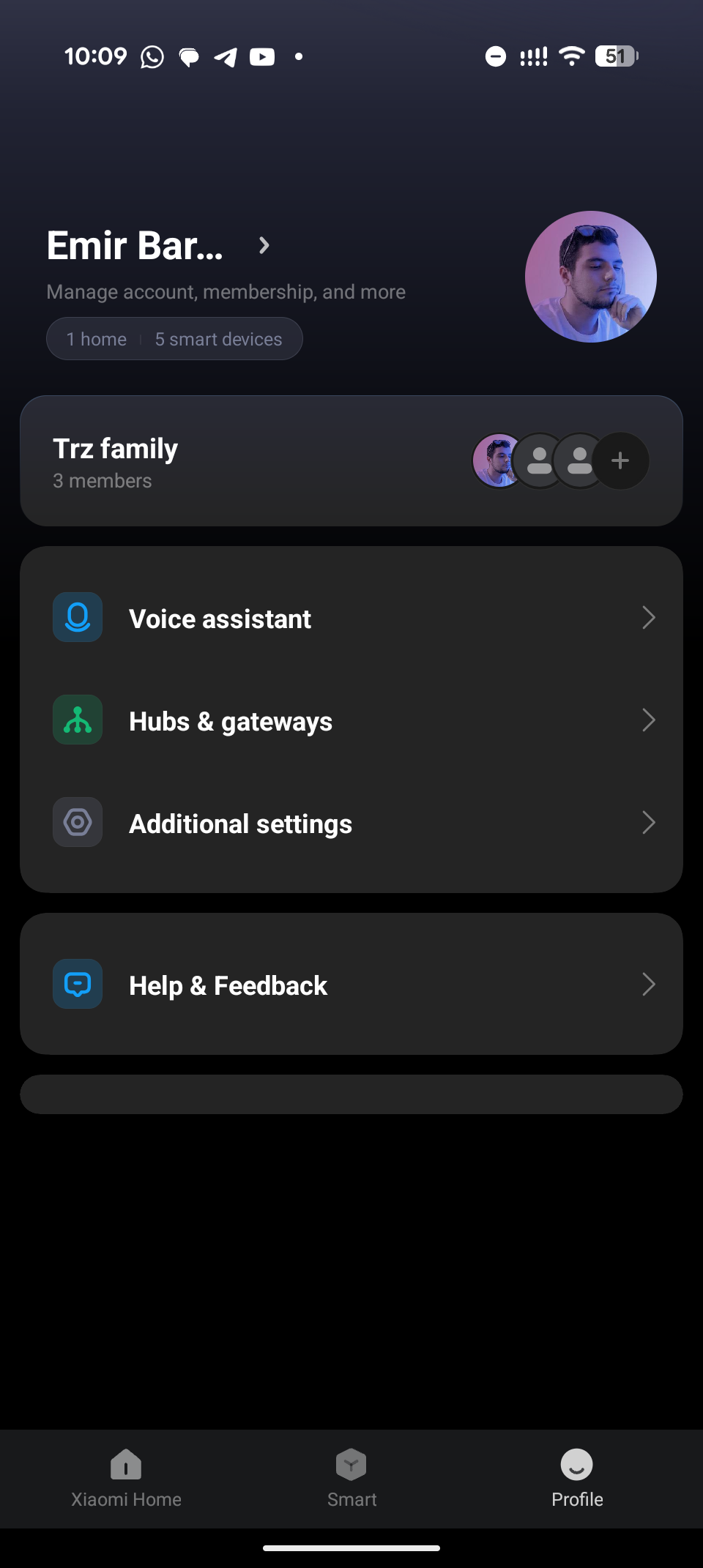Screen dimensions: 703x1568
Task: Open the 1 home, 5 smart devices chip
Action: point(174,339)
